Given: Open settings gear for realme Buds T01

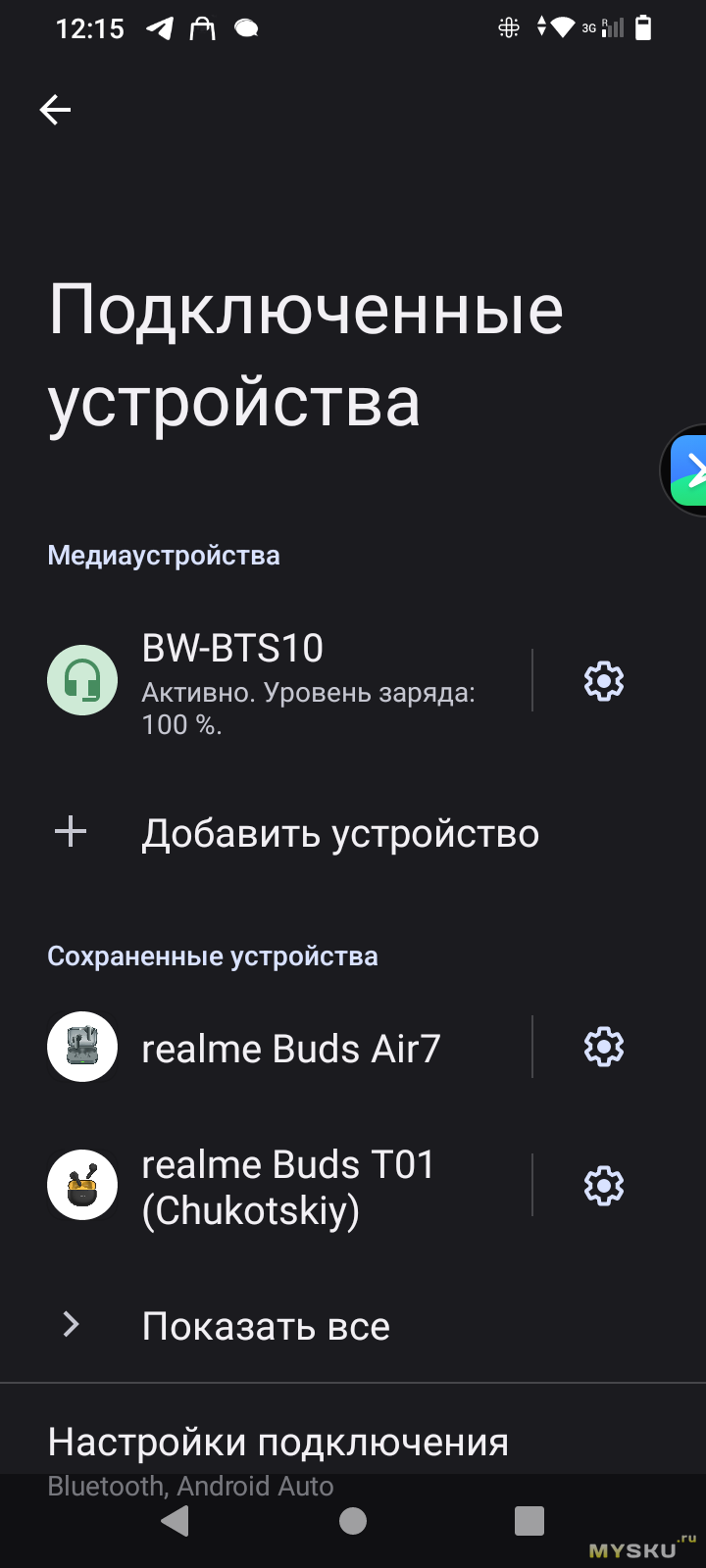Looking at the screenshot, I should click(604, 1187).
